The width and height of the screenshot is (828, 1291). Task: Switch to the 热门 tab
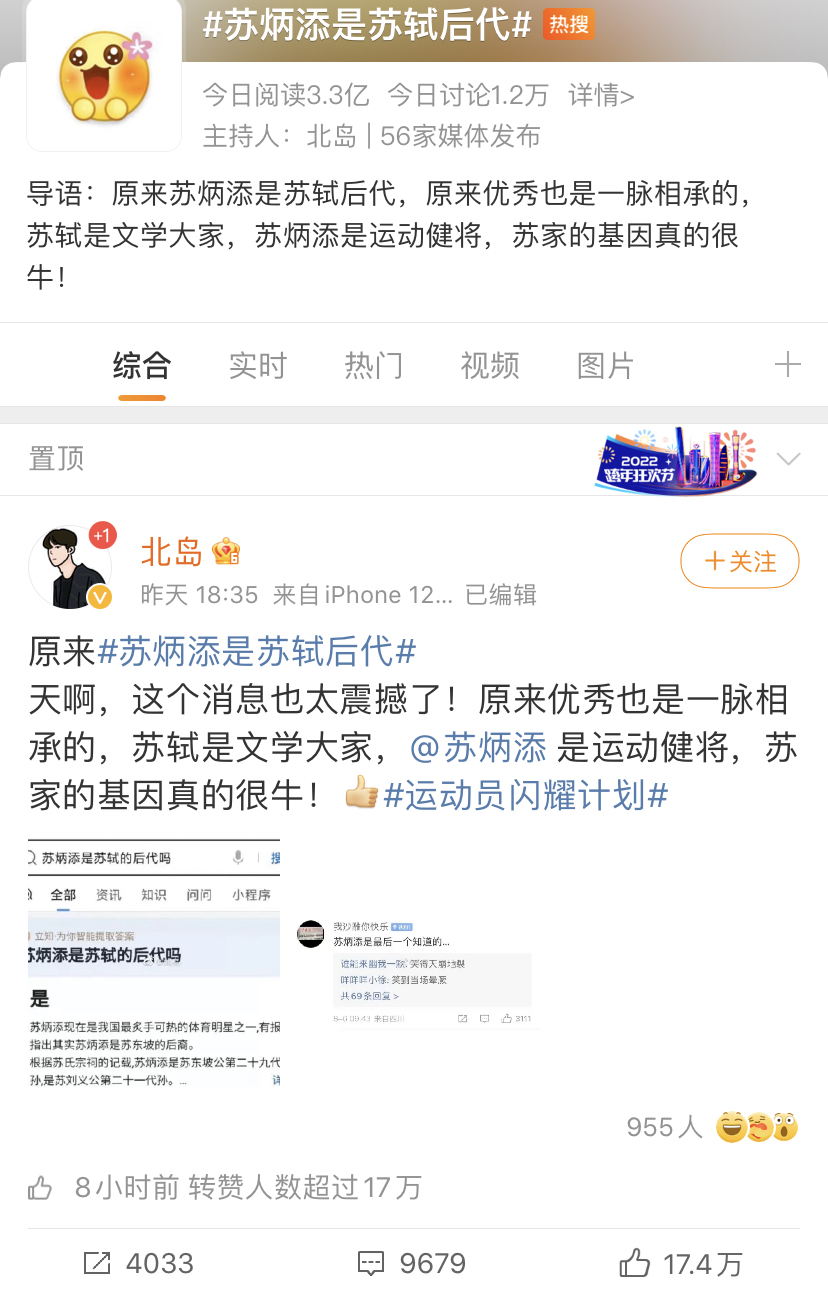point(373,366)
